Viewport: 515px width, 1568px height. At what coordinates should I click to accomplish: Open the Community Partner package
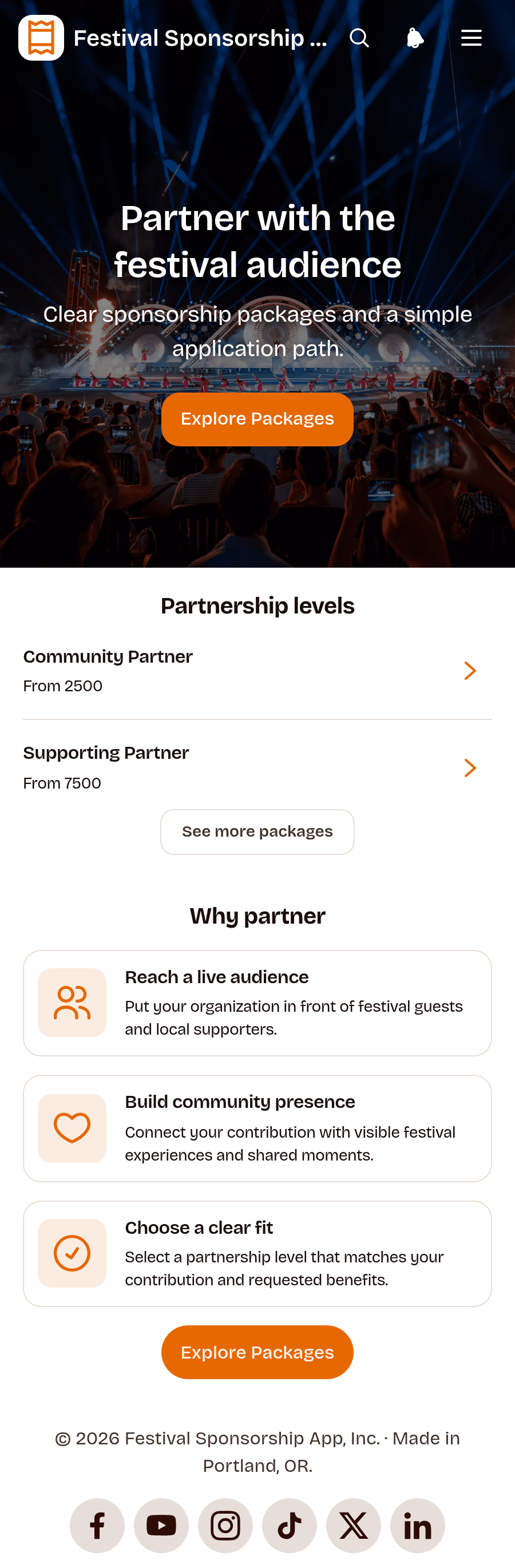pos(257,671)
